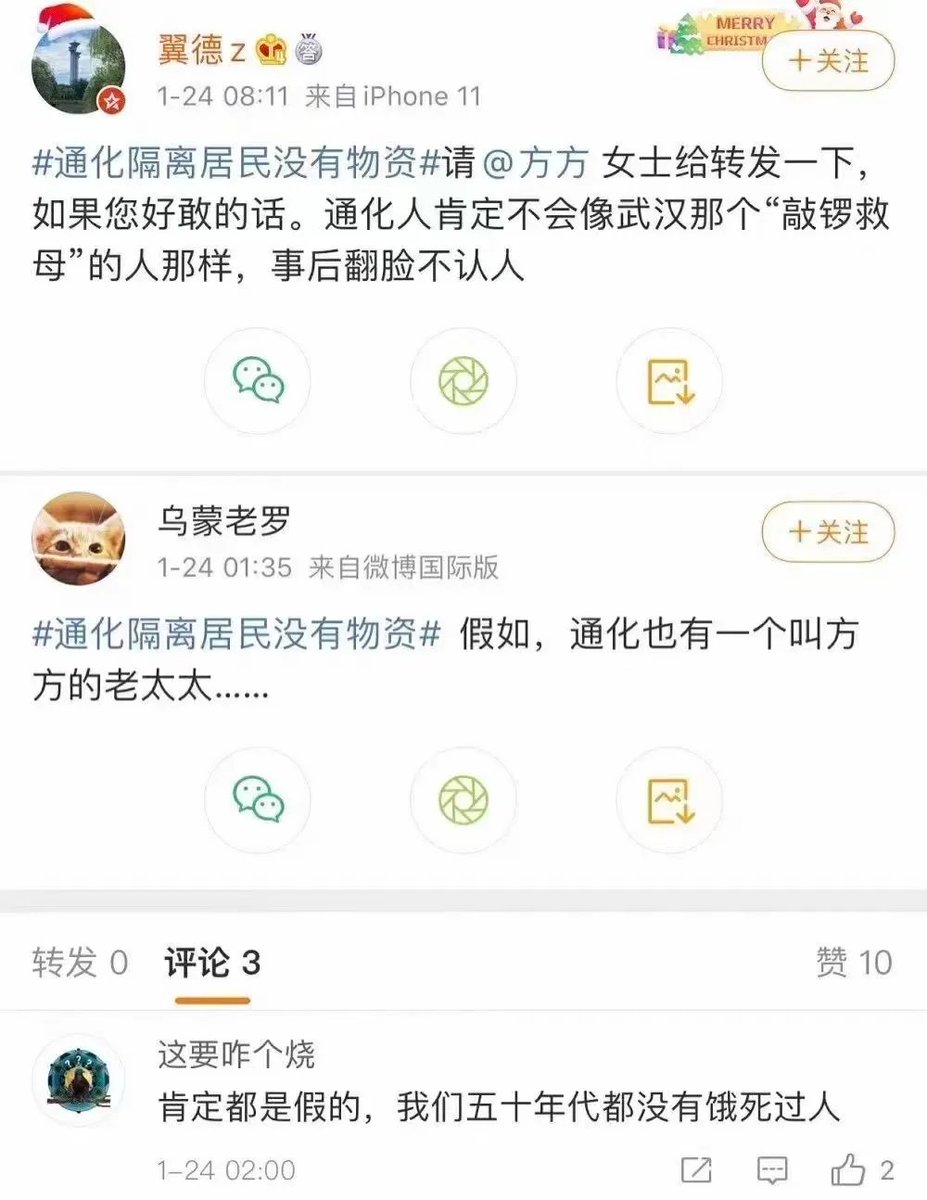The image size is (927, 1200).
Task: Open 乌蒙老罗's cat avatar
Action: (79, 538)
